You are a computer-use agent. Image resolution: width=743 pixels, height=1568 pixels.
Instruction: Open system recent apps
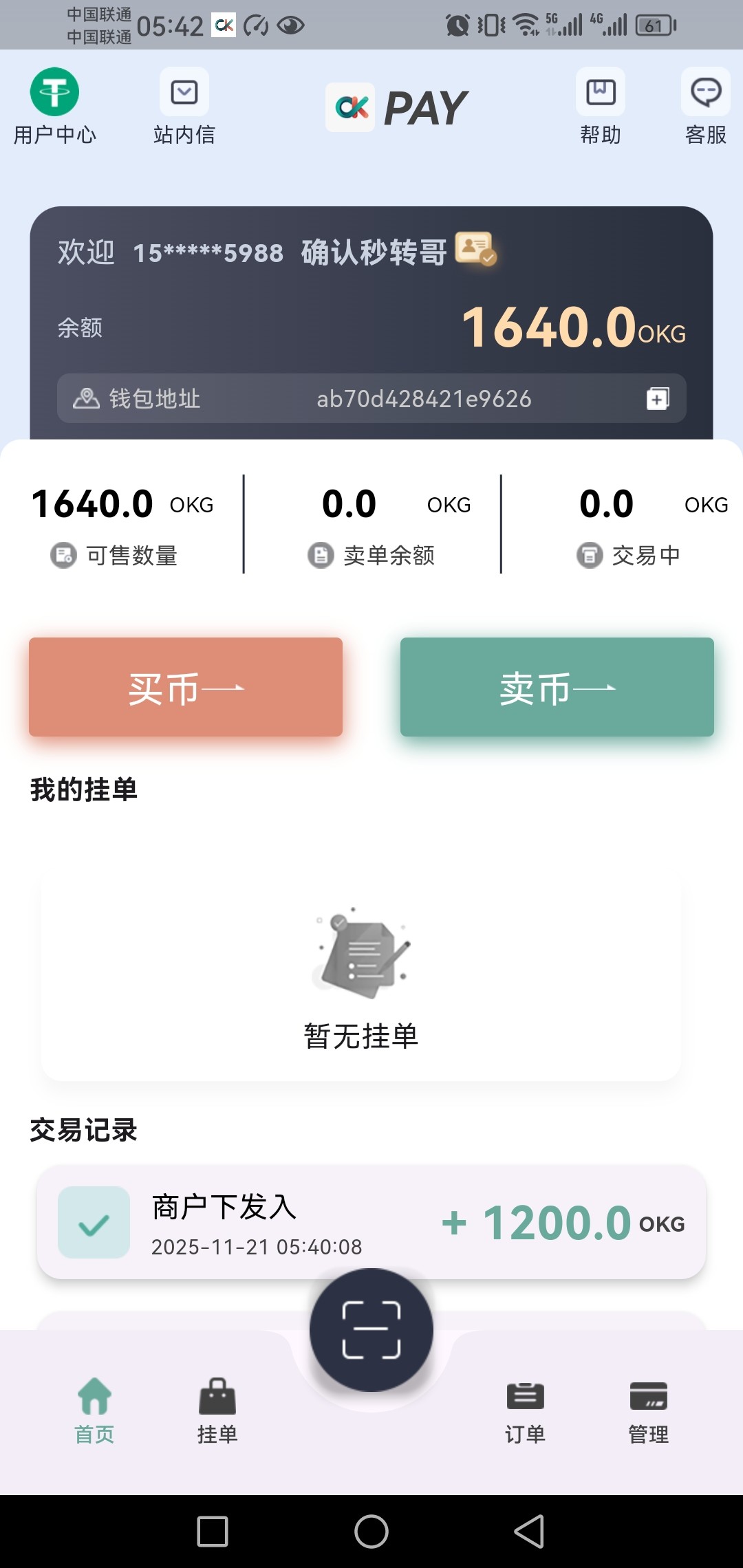[x=213, y=1532]
